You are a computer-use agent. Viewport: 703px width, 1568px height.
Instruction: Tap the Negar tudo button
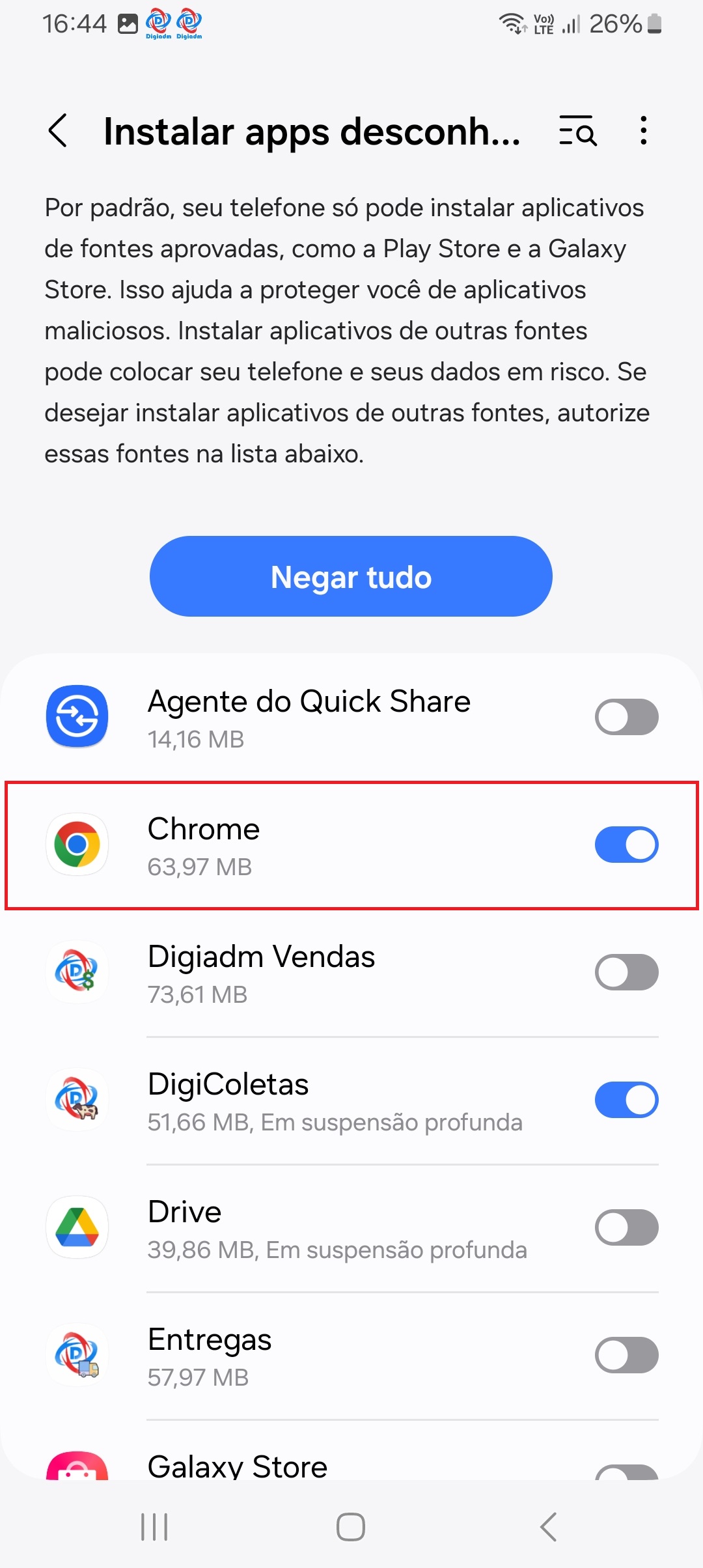click(x=351, y=577)
